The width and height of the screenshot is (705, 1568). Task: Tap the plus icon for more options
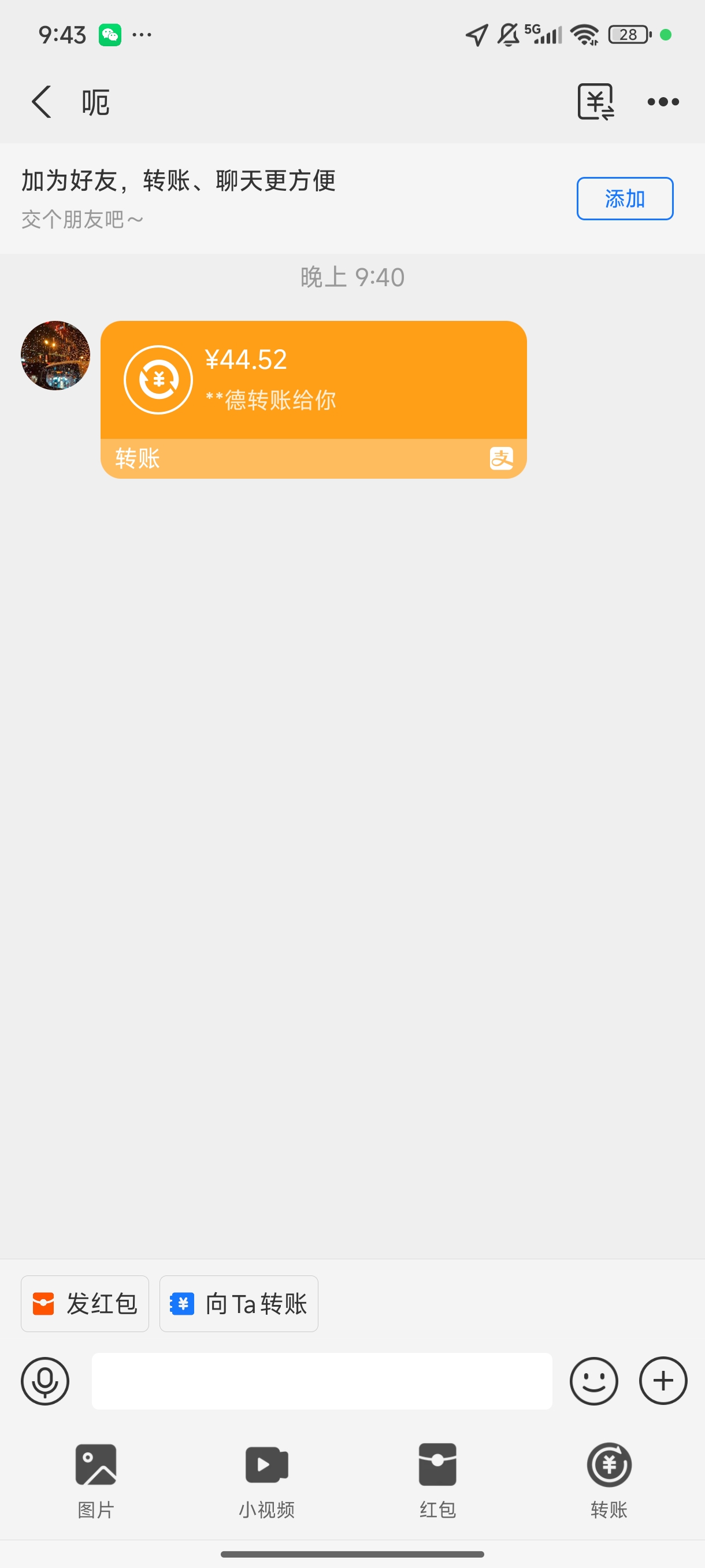[x=662, y=1381]
